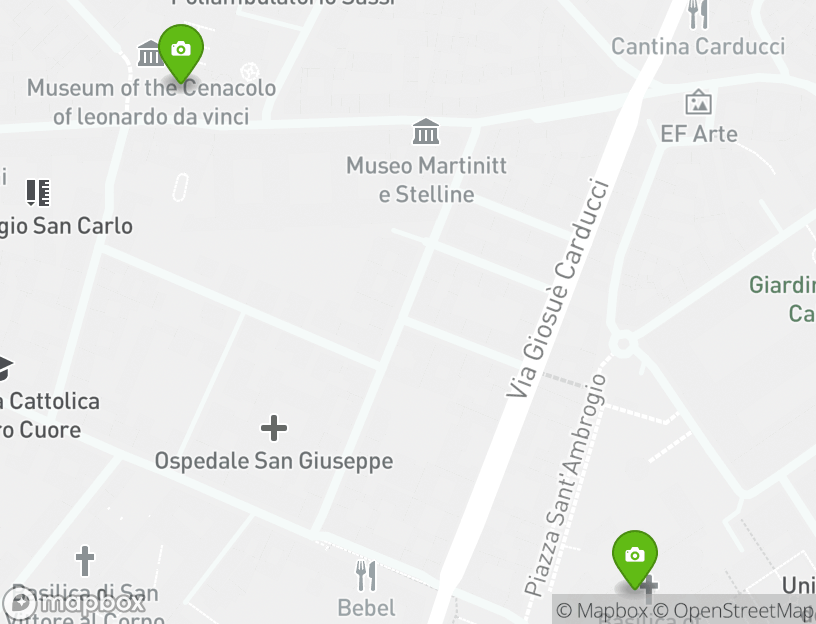Screen dimensions: 816x624
Task: Open the © Mapbox attribution link
Action: click(x=596, y=610)
